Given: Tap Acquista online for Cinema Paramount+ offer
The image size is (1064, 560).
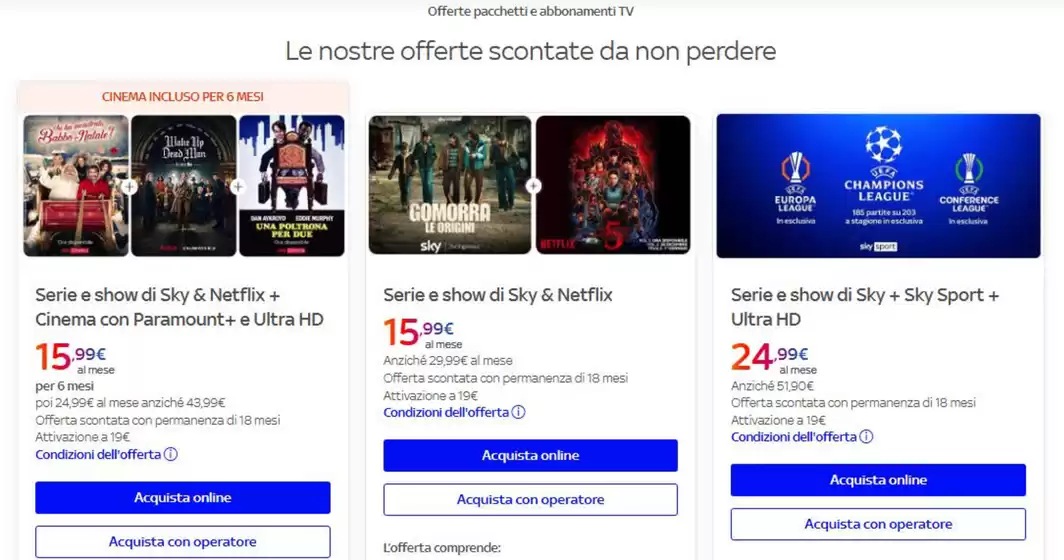Looking at the screenshot, I should coord(183,497).
